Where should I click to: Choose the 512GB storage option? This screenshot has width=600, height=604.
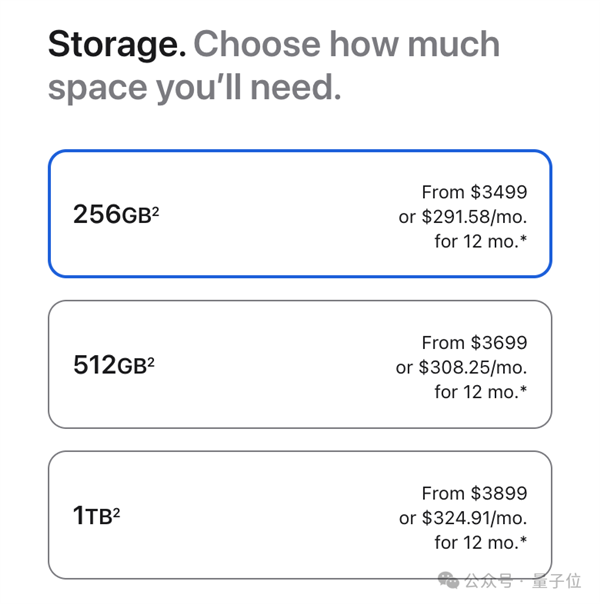300,364
